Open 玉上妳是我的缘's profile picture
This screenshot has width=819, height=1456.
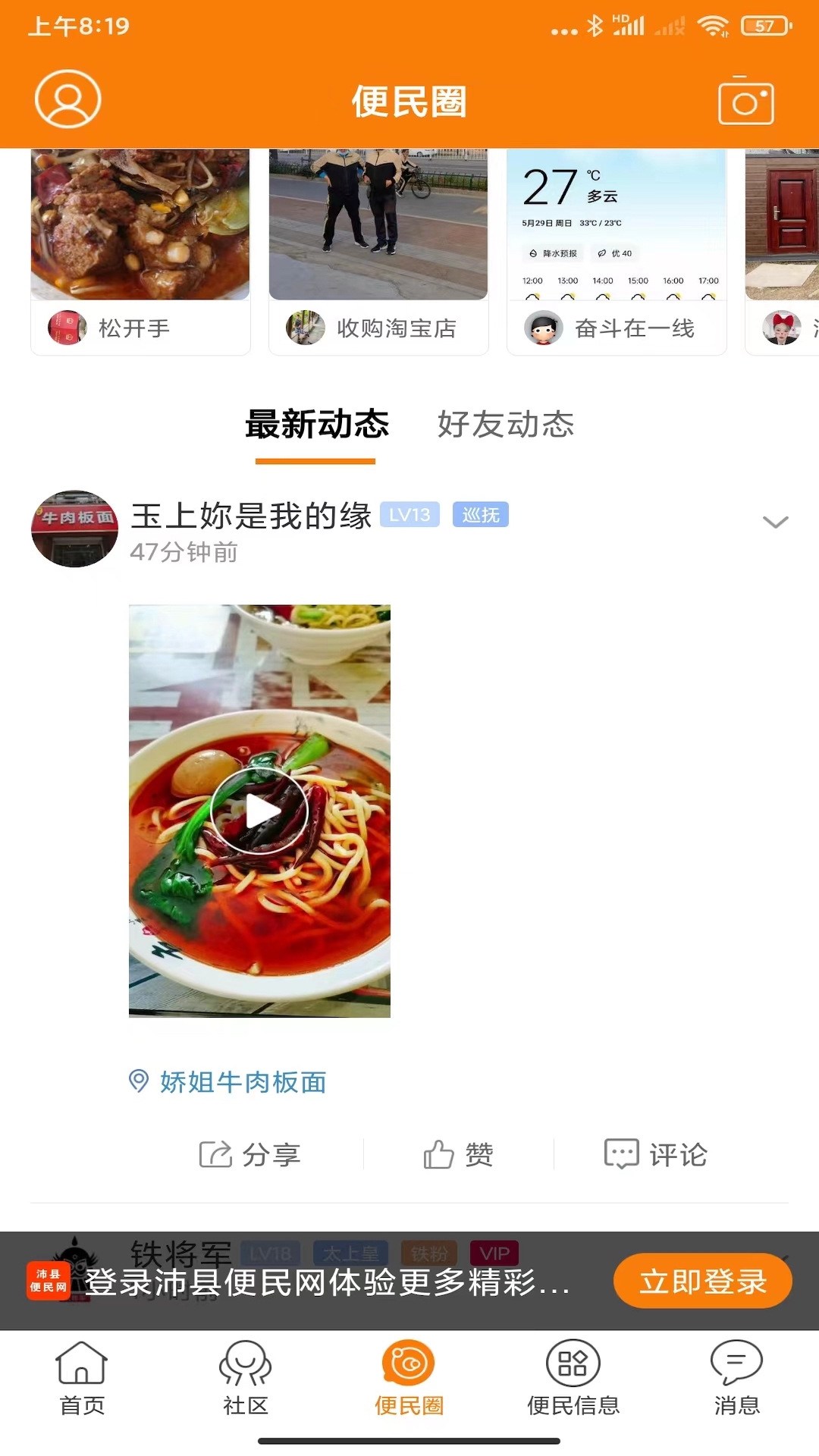74,529
